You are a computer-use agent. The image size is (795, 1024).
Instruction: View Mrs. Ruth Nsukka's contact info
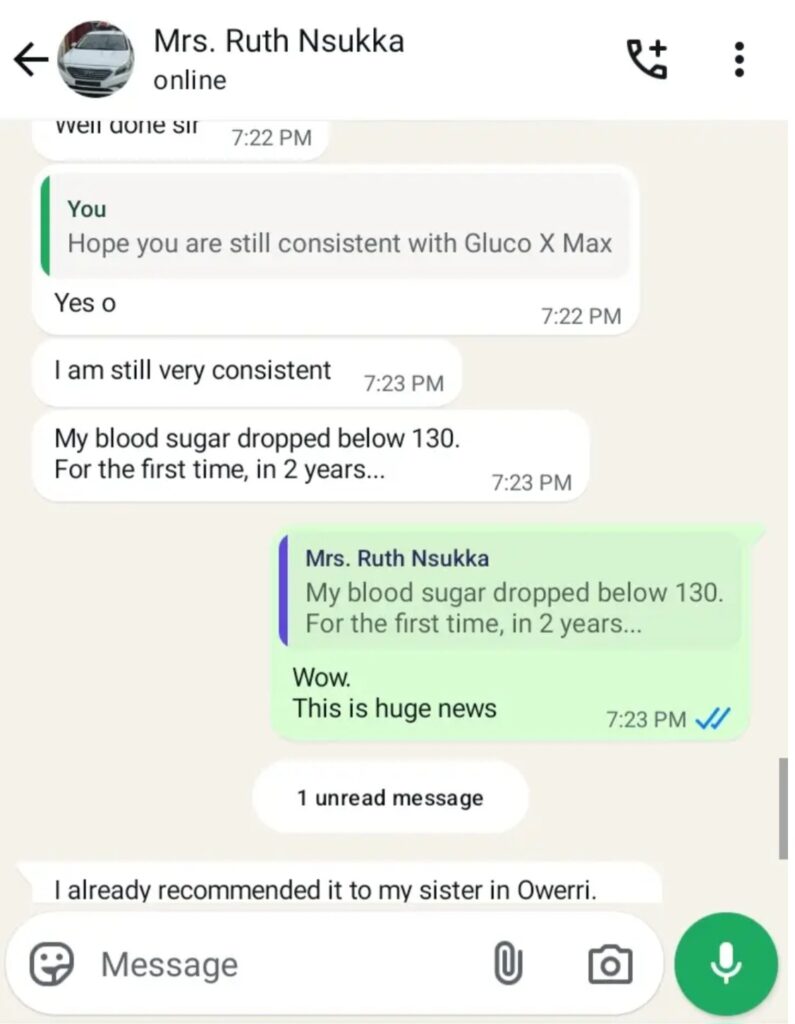(278, 58)
